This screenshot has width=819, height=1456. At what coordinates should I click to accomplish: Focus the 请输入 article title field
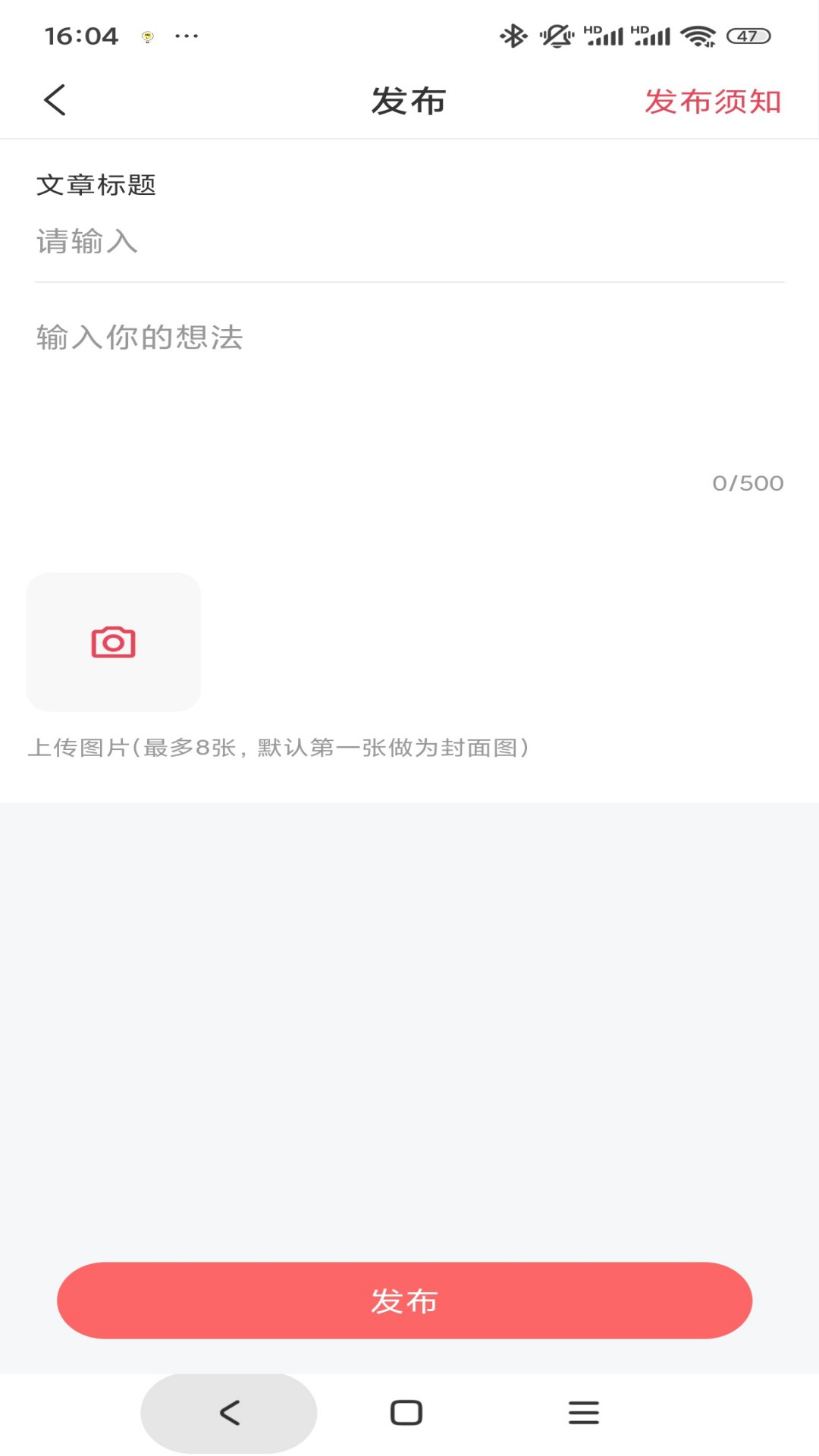point(303,241)
